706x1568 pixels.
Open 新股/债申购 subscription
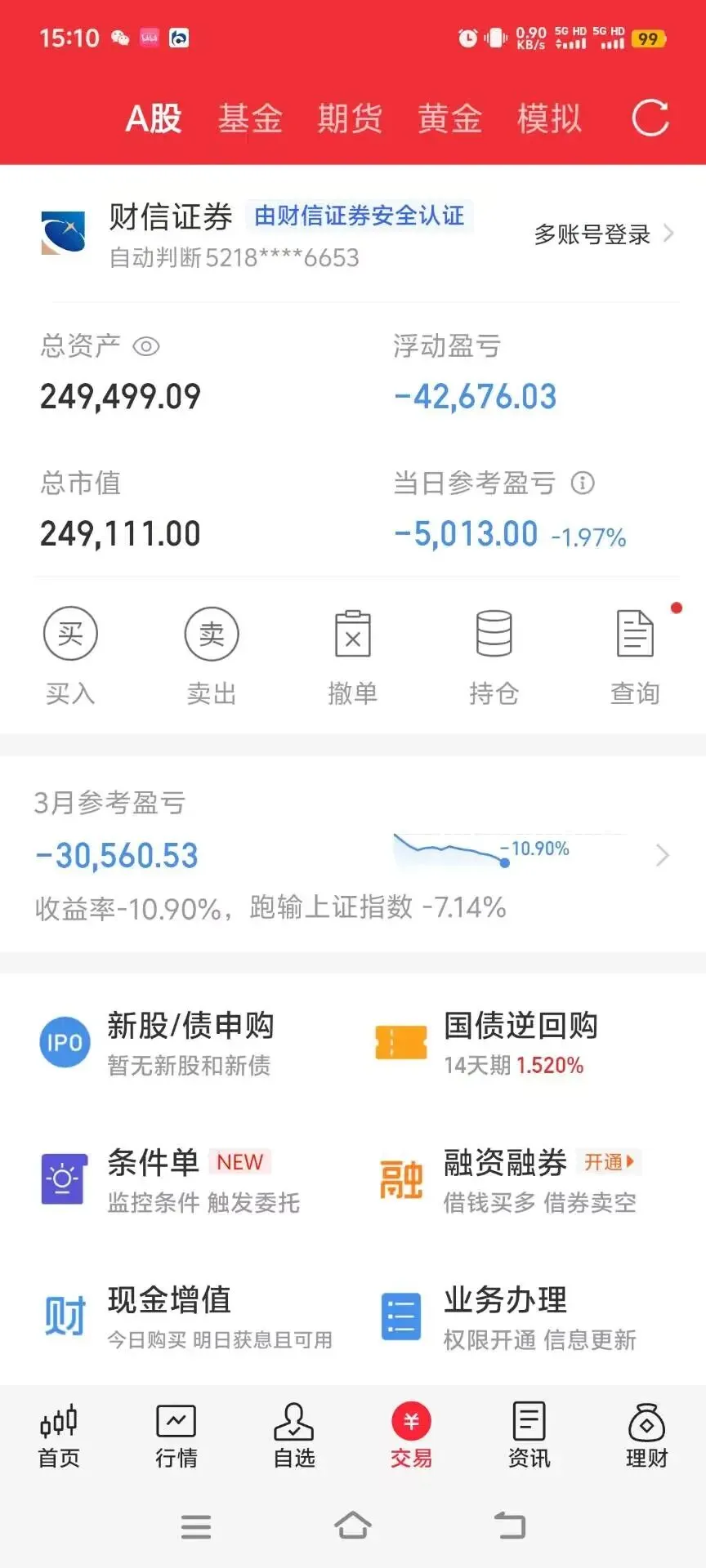[x=176, y=1043]
